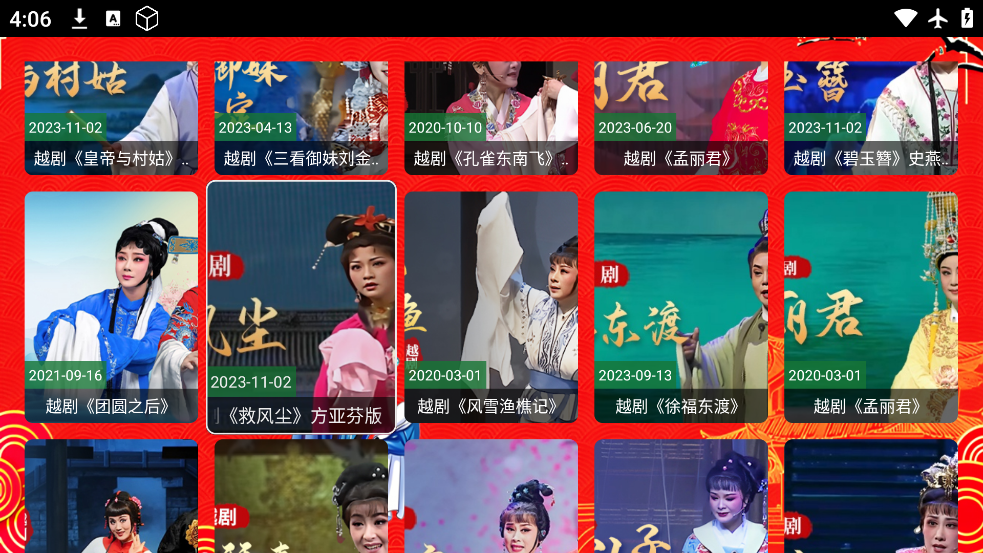Open 越剧《风雪渔樵记》 video card
Image resolution: width=983 pixels, height=553 pixels.
(491, 306)
